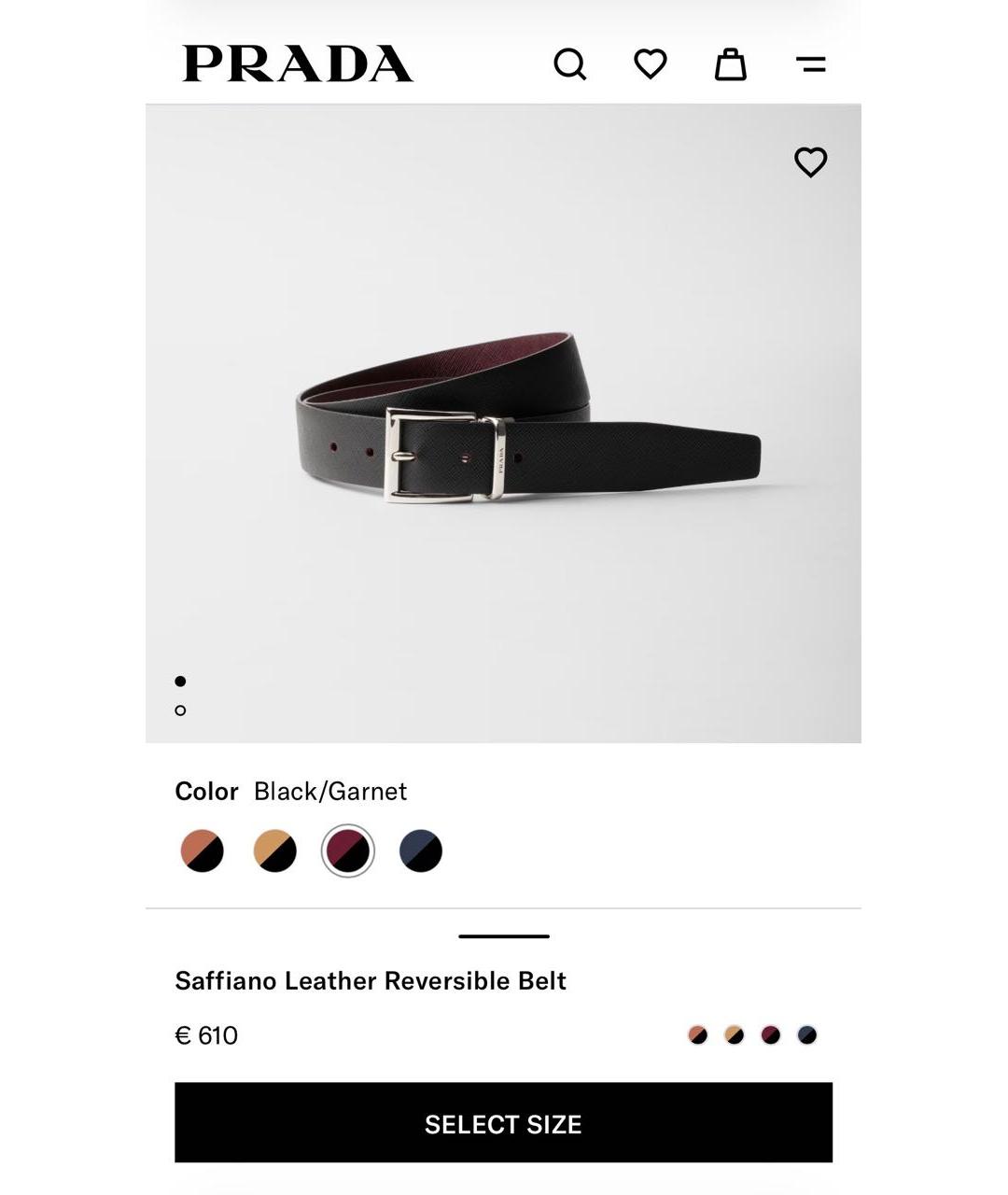This screenshot has width=1008, height=1195.
Task: Open the two-line menu button
Action: [x=810, y=64]
